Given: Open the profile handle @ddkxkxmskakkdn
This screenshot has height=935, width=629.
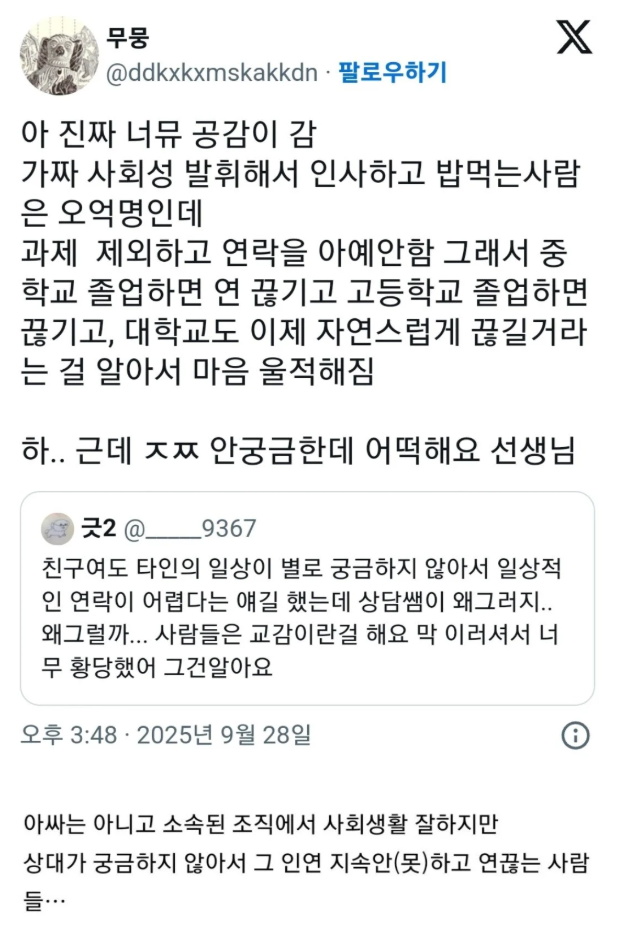Looking at the screenshot, I should (212, 72).
